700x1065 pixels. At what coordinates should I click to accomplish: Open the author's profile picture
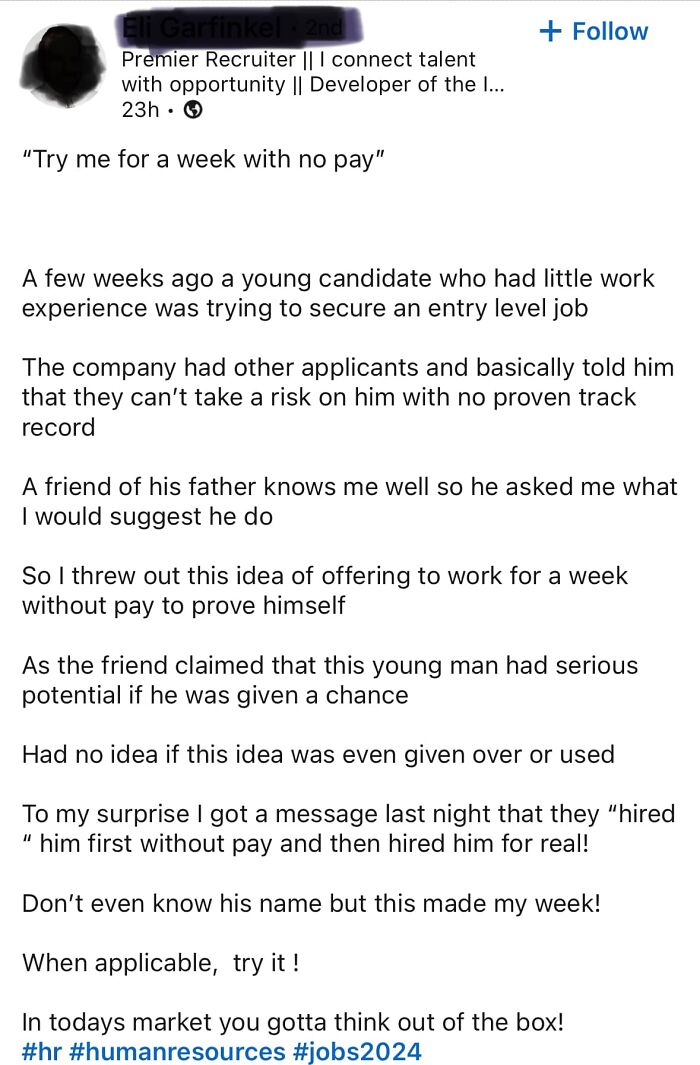click(61, 66)
